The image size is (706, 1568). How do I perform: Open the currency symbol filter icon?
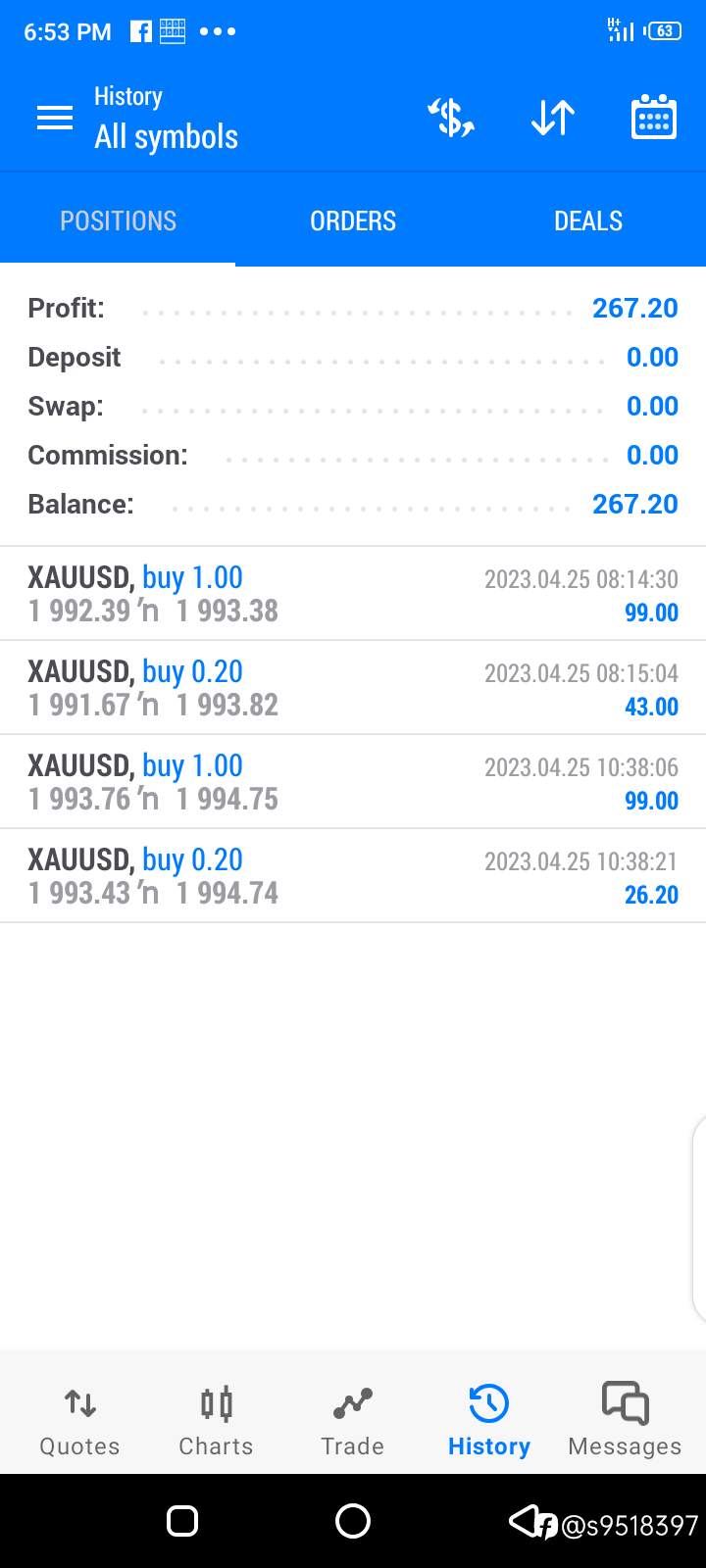[451, 119]
